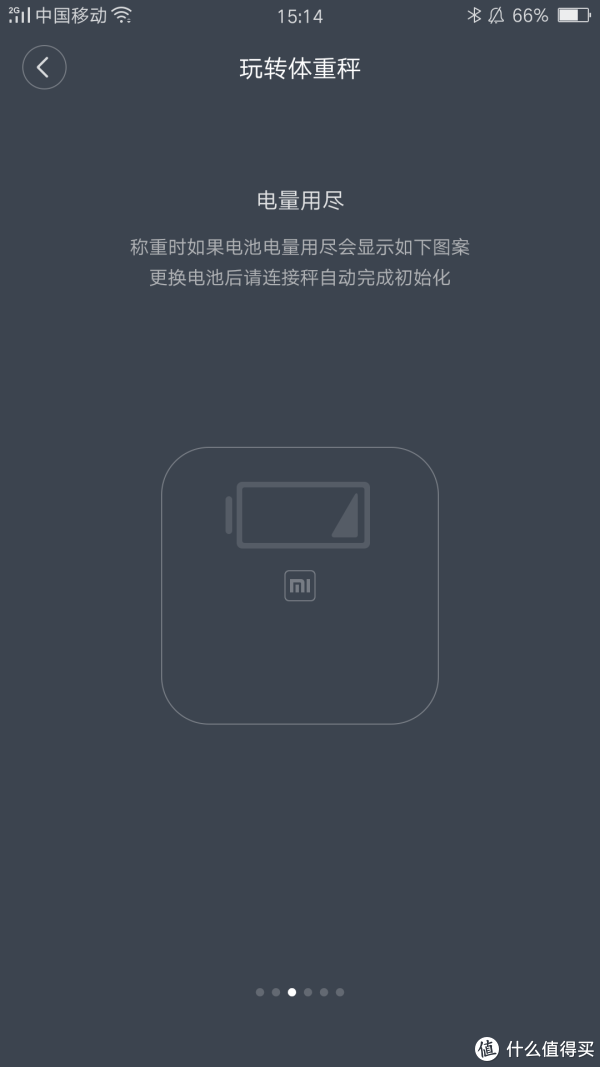Go back using the top-left arrow
Screen dimensions: 600x1067
click(x=44, y=68)
